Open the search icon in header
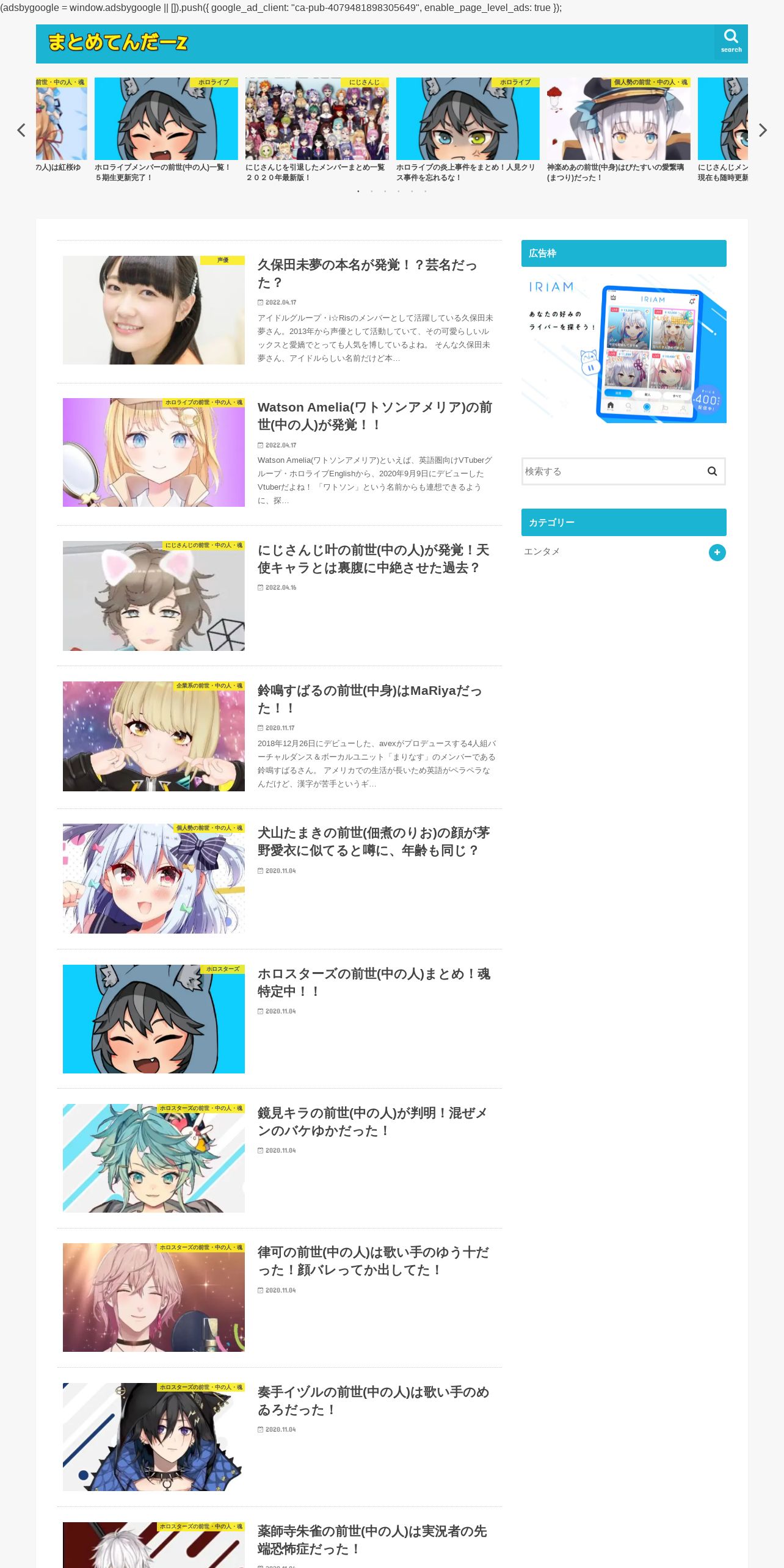Image resolution: width=784 pixels, height=1568 pixels. [731, 42]
